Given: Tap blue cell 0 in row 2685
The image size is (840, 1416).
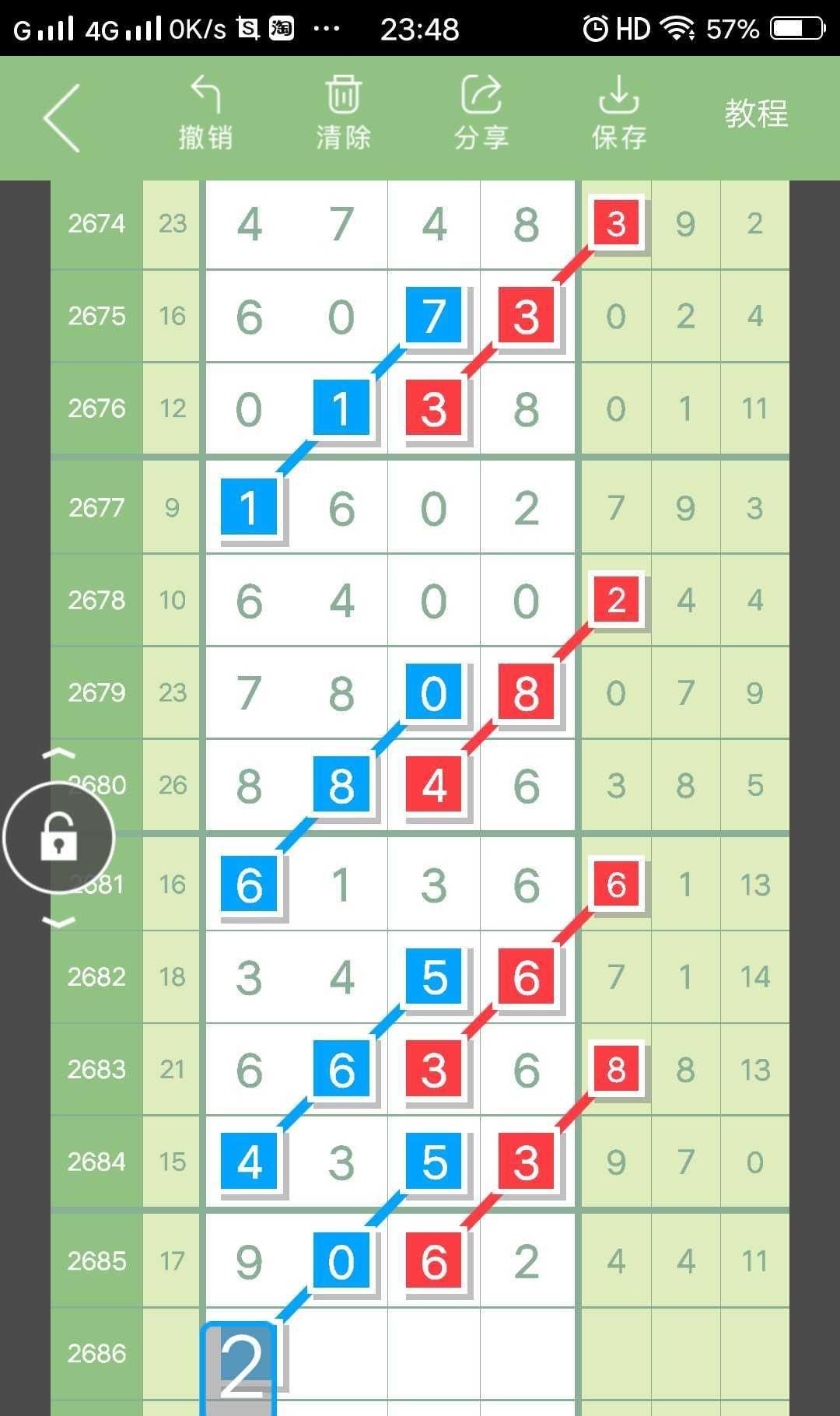Looking at the screenshot, I should tap(341, 1260).
